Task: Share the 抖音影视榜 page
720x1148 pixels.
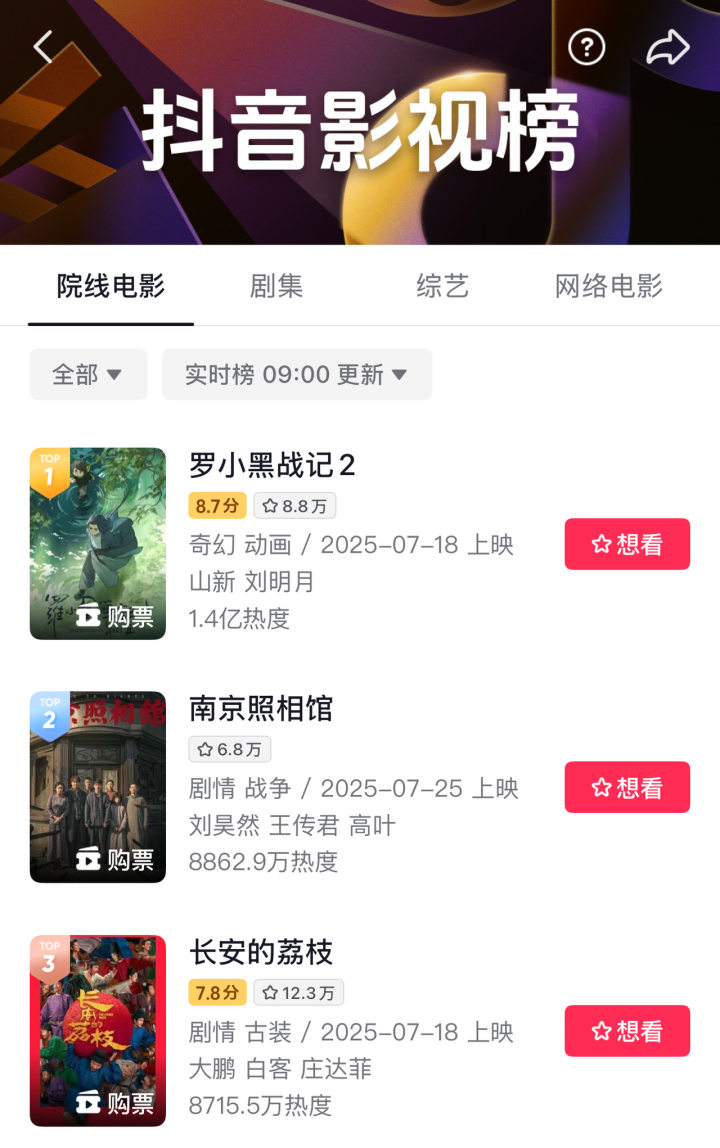Action: point(667,47)
